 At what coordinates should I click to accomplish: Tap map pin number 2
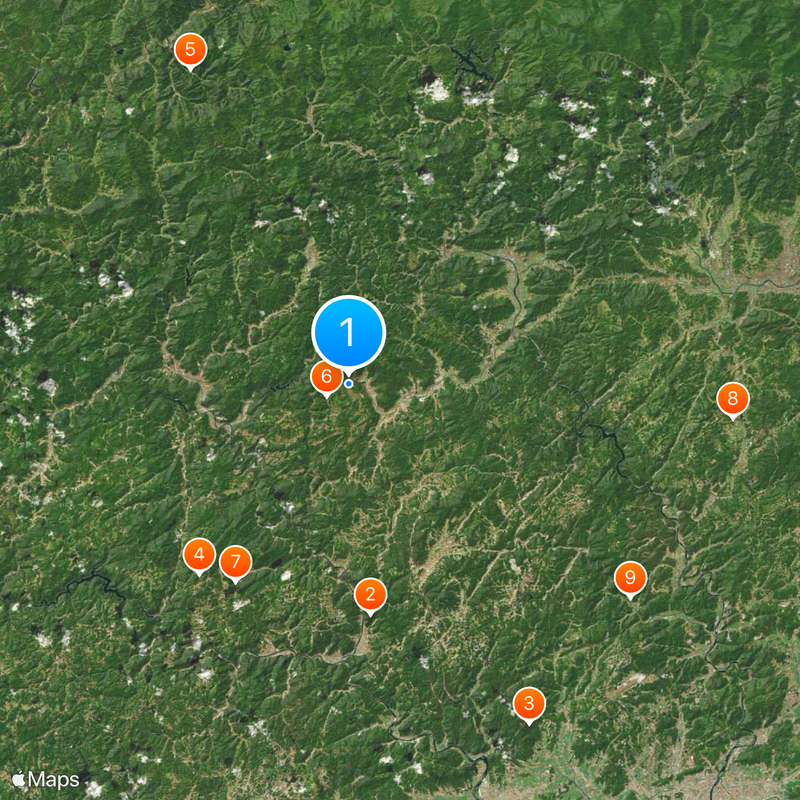tap(370, 596)
